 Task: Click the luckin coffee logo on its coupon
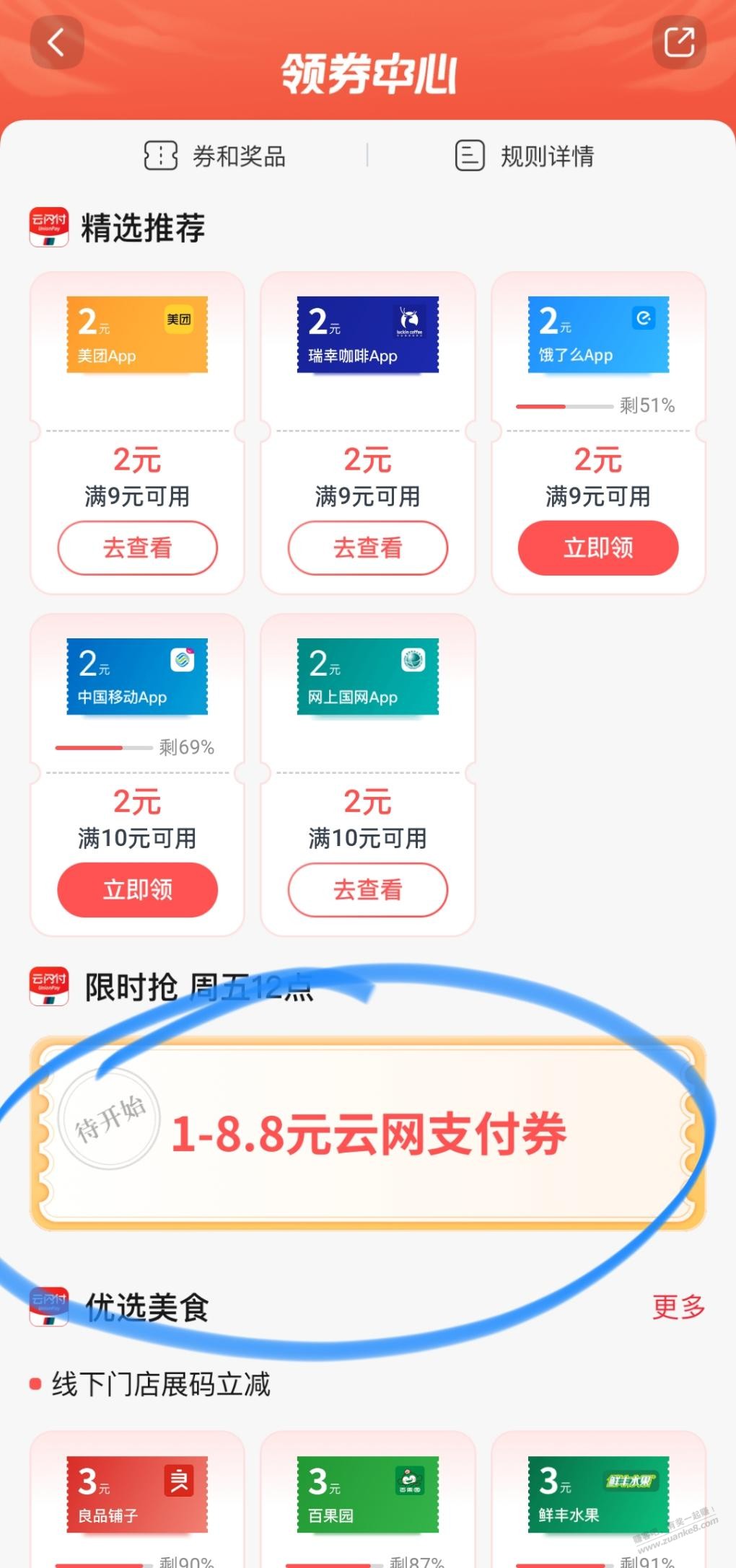(x=410, y=320)
